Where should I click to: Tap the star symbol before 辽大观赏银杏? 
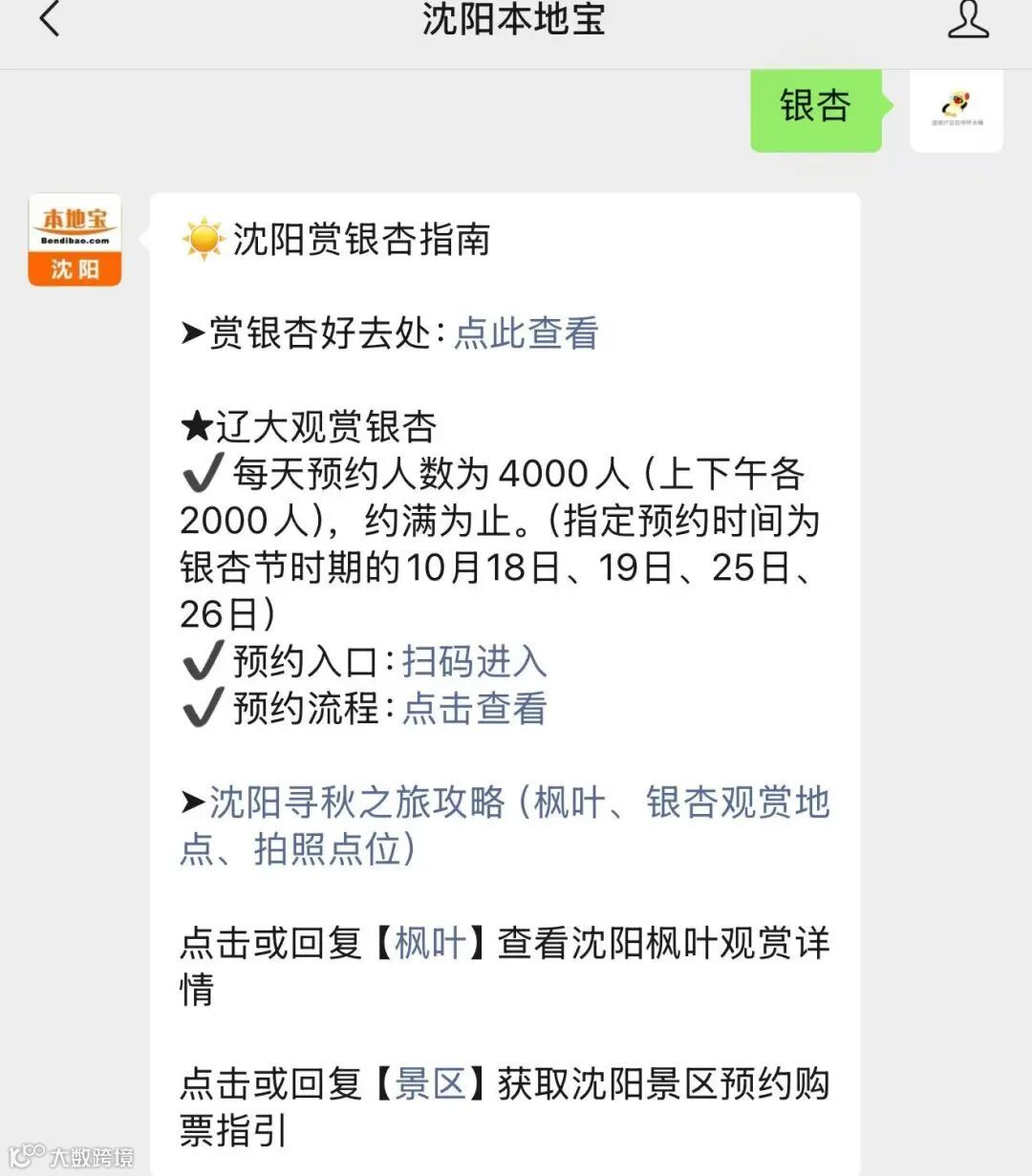pyautogui.click(x=191, y=426)
